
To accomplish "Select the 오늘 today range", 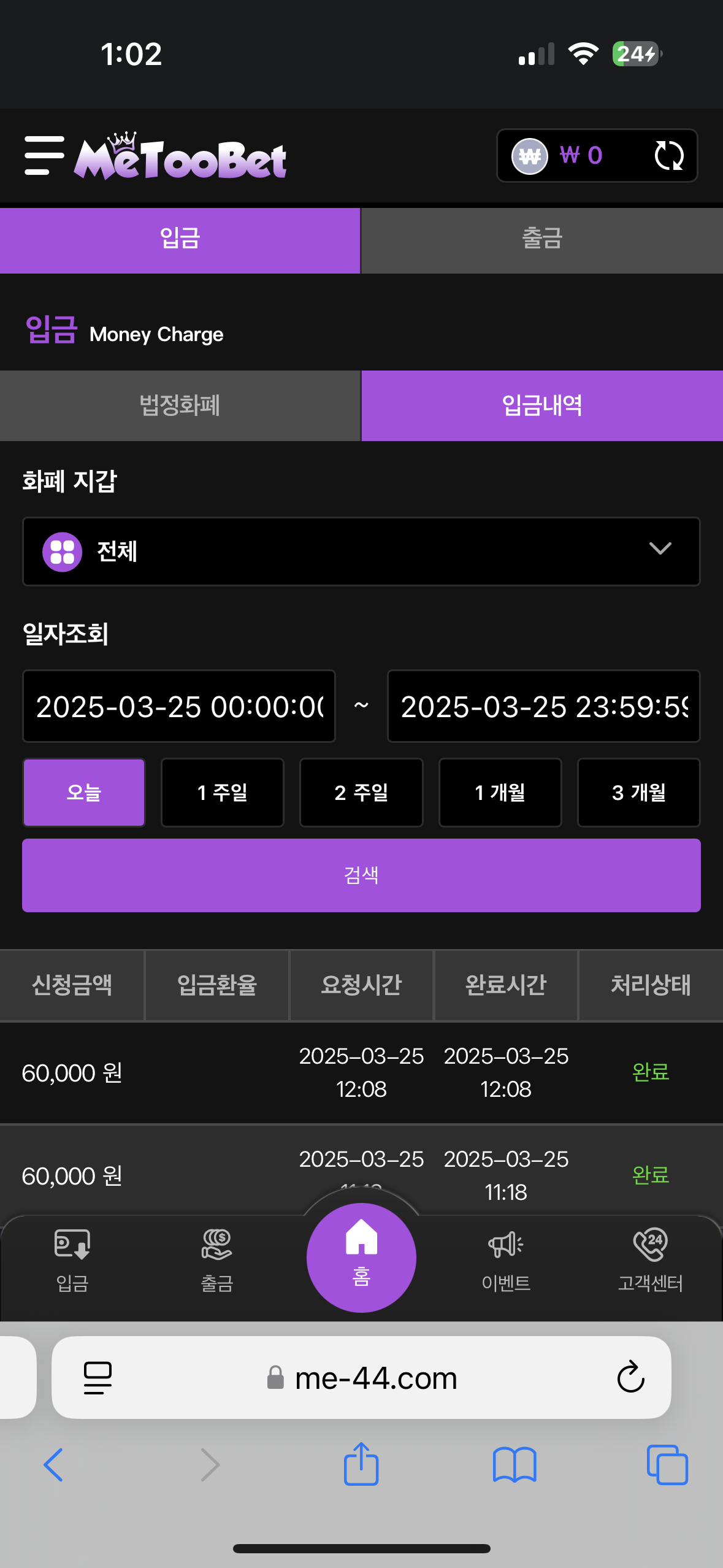I will coord(84,793).
